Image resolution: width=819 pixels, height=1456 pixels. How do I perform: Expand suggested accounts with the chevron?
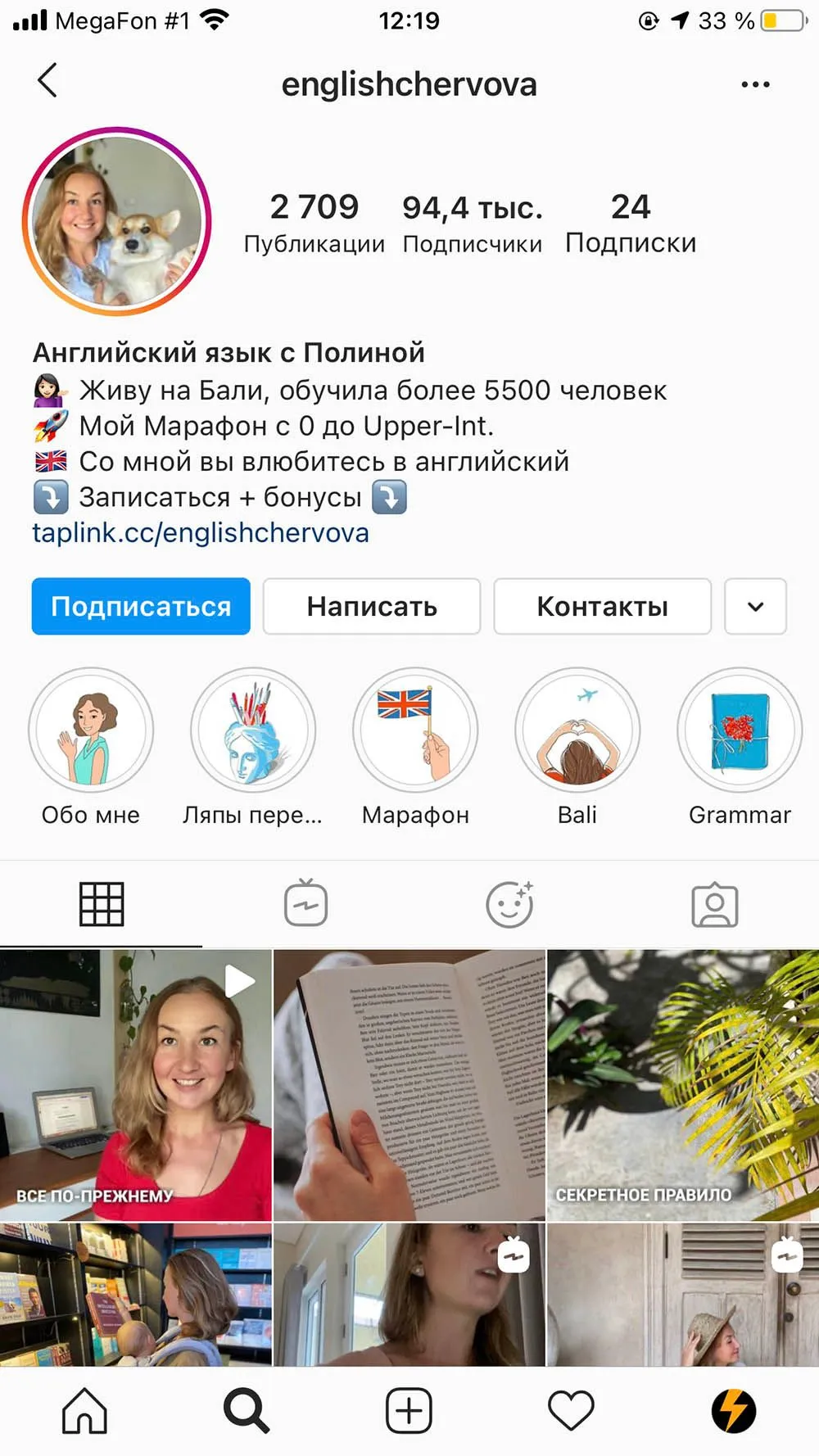tap(756, 606)
